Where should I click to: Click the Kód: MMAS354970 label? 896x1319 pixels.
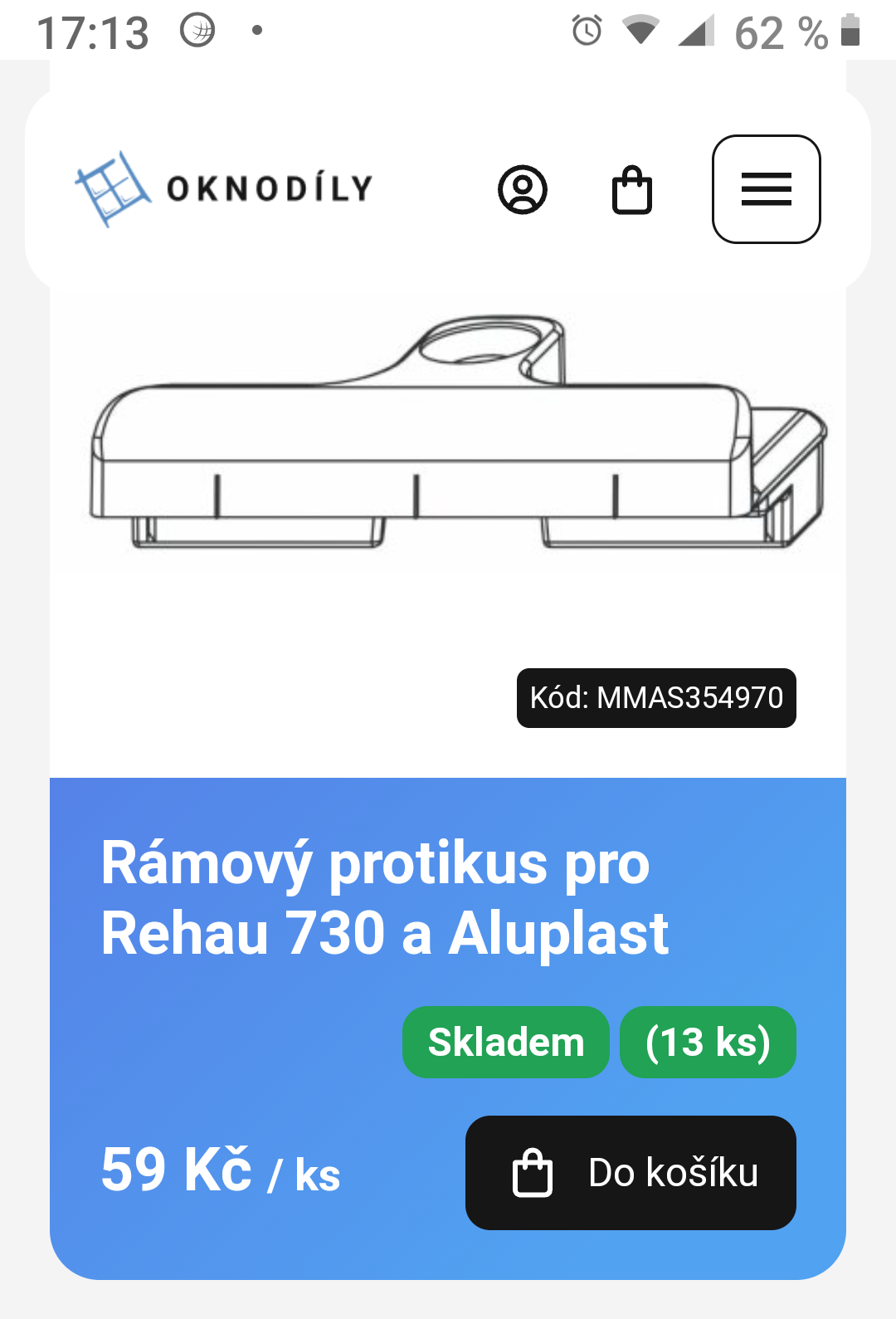(x=655, y=698)
